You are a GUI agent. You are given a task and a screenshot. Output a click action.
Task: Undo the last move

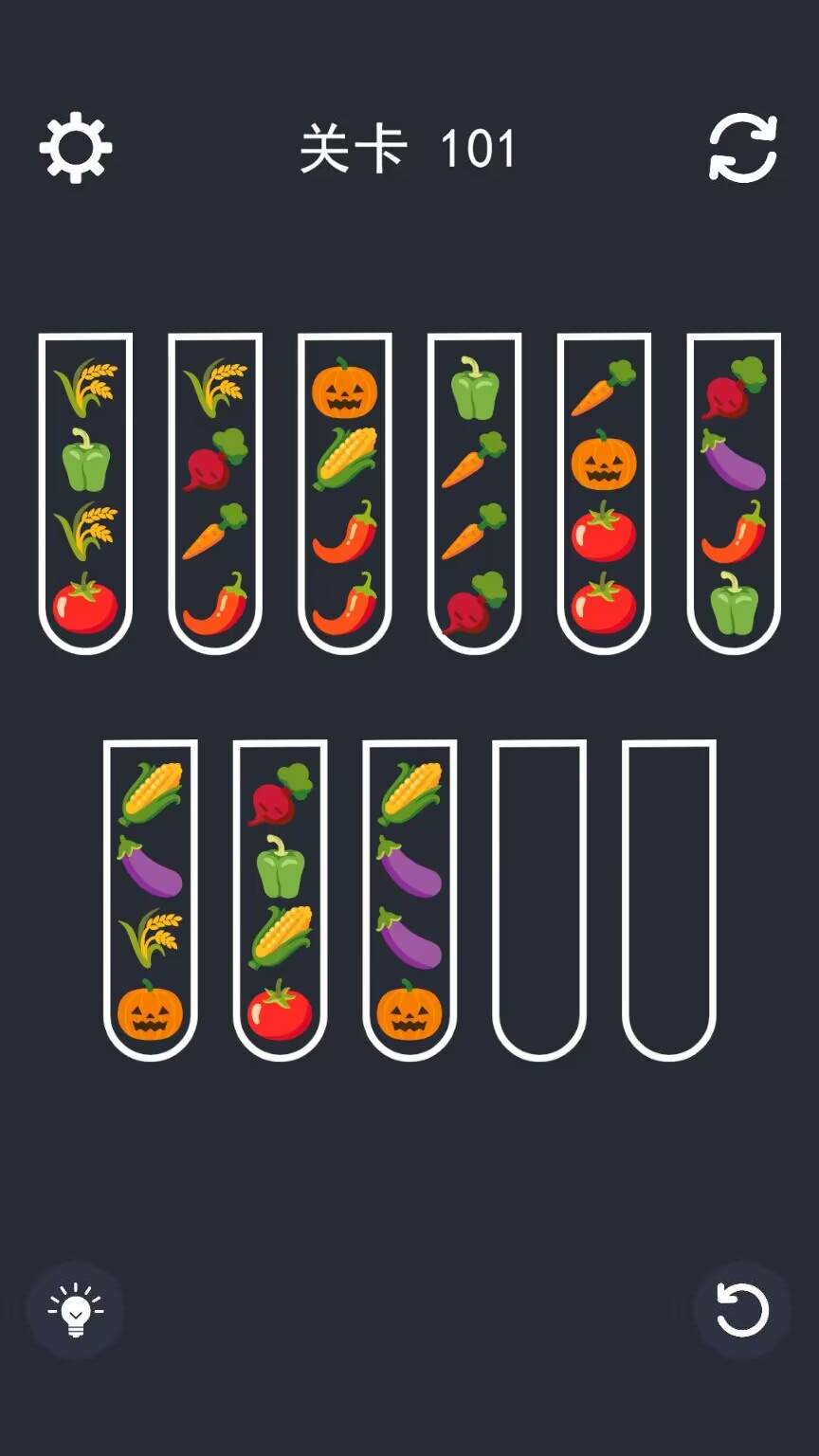click(x=741, y=1310)
